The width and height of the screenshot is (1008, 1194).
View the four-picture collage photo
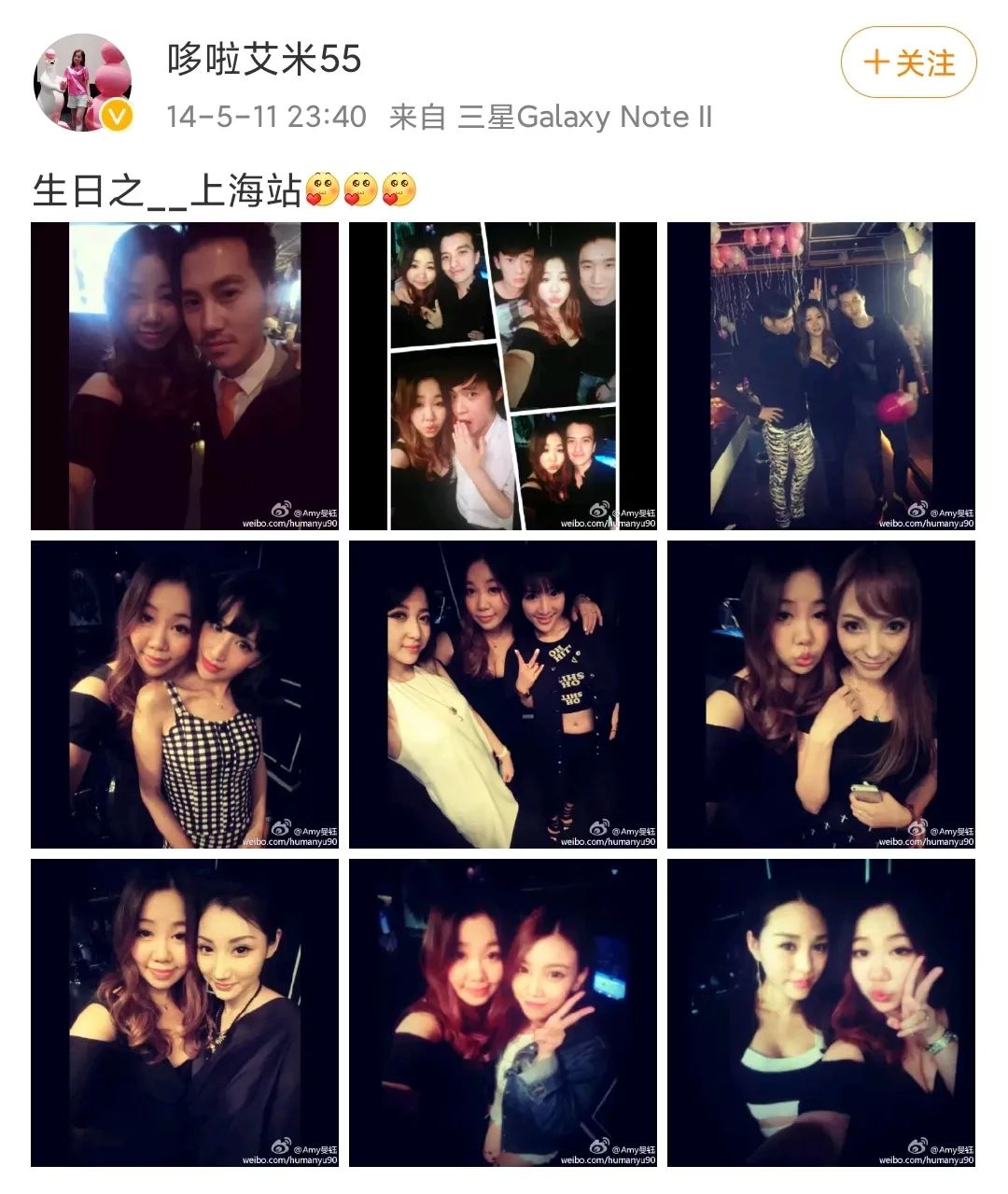pos(503,376)
